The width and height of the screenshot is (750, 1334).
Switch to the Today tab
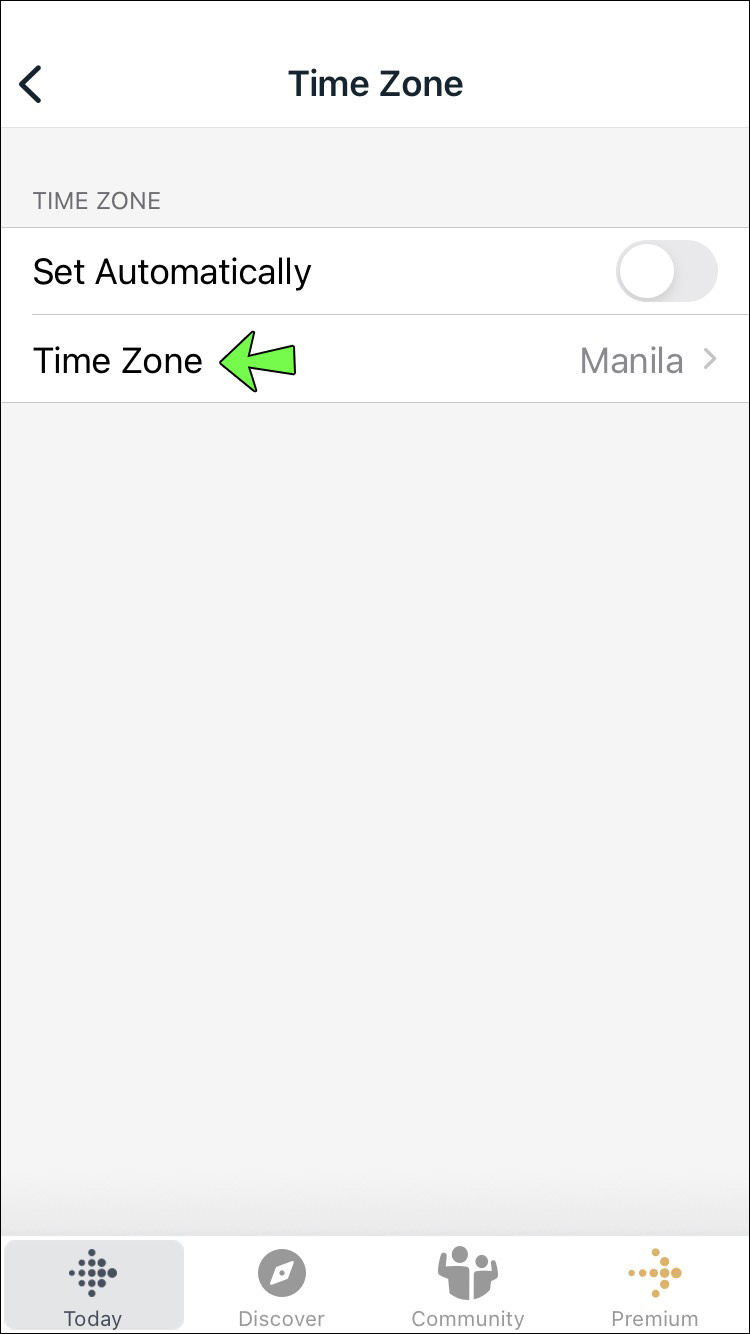pos(93,1285)
